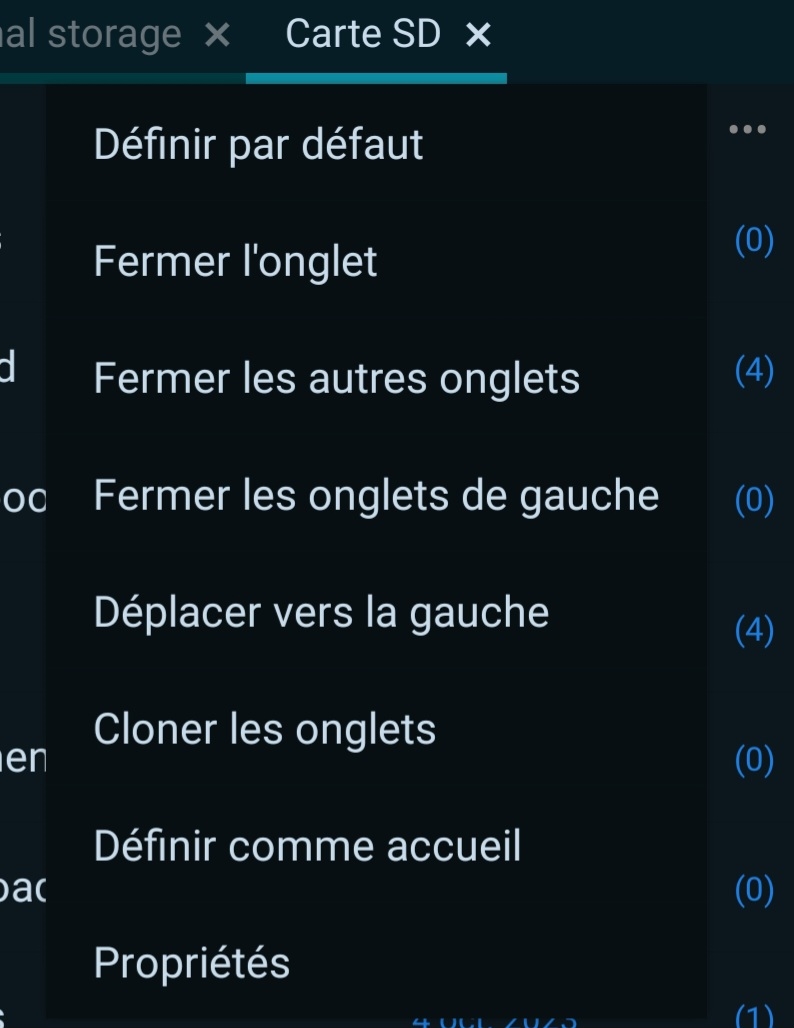Tap "Cloner les onglets" option

tap(264, 730)
